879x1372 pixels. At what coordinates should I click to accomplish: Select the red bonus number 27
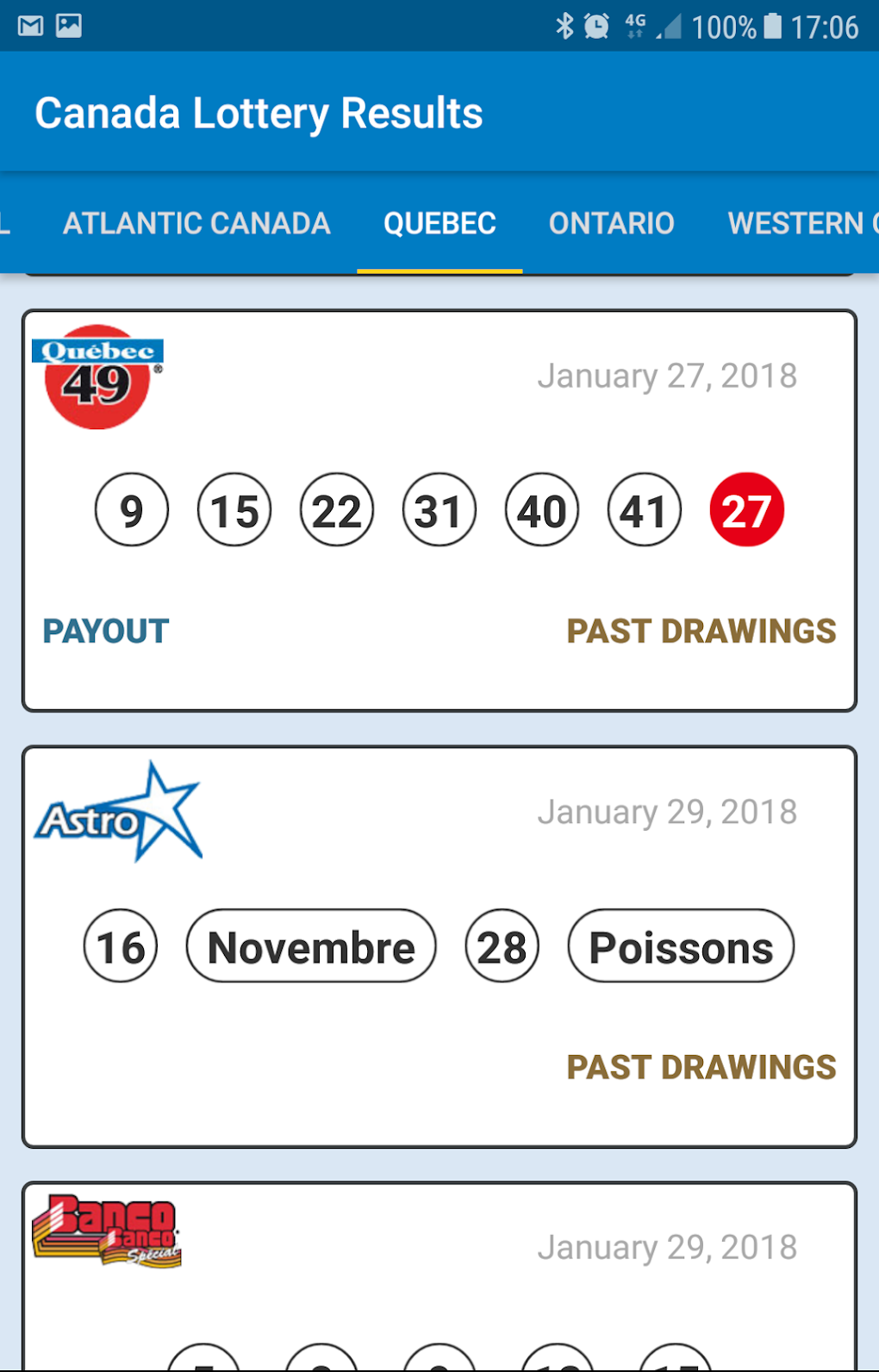(x=746, y=509)
